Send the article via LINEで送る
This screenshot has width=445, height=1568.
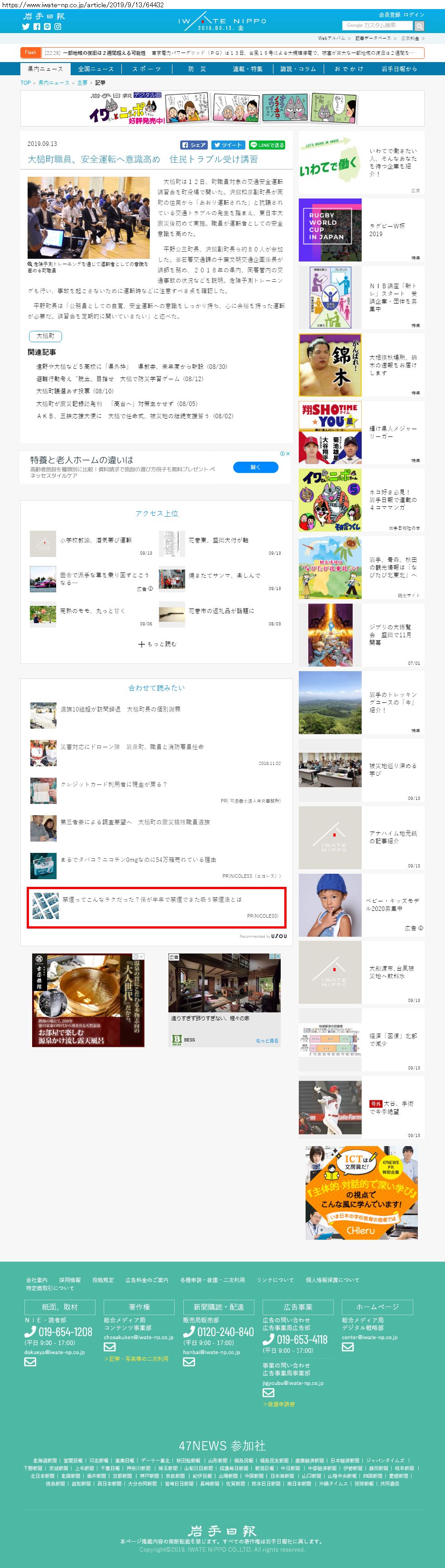267,145
